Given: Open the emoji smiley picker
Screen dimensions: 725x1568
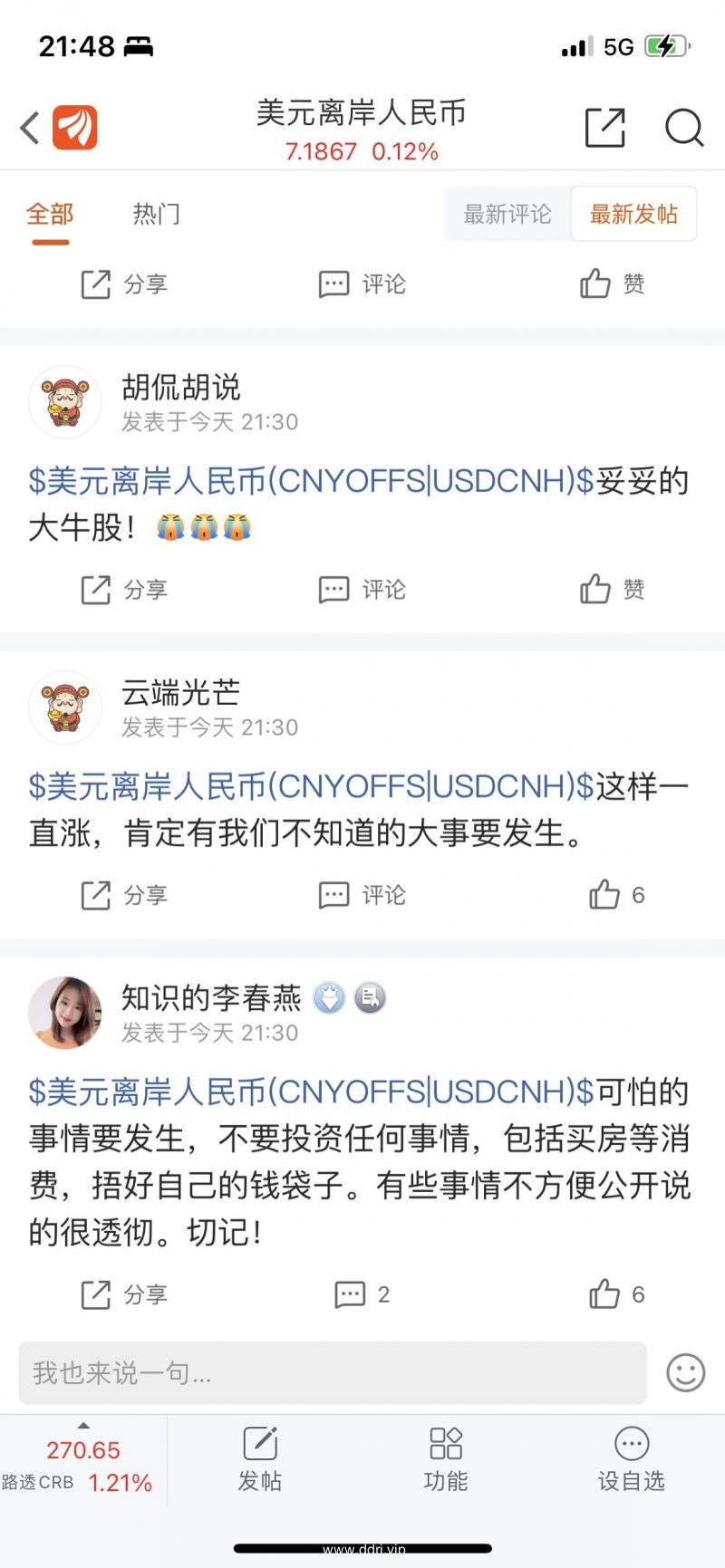Looking at the screenshot, I should tap(685, 1373).
